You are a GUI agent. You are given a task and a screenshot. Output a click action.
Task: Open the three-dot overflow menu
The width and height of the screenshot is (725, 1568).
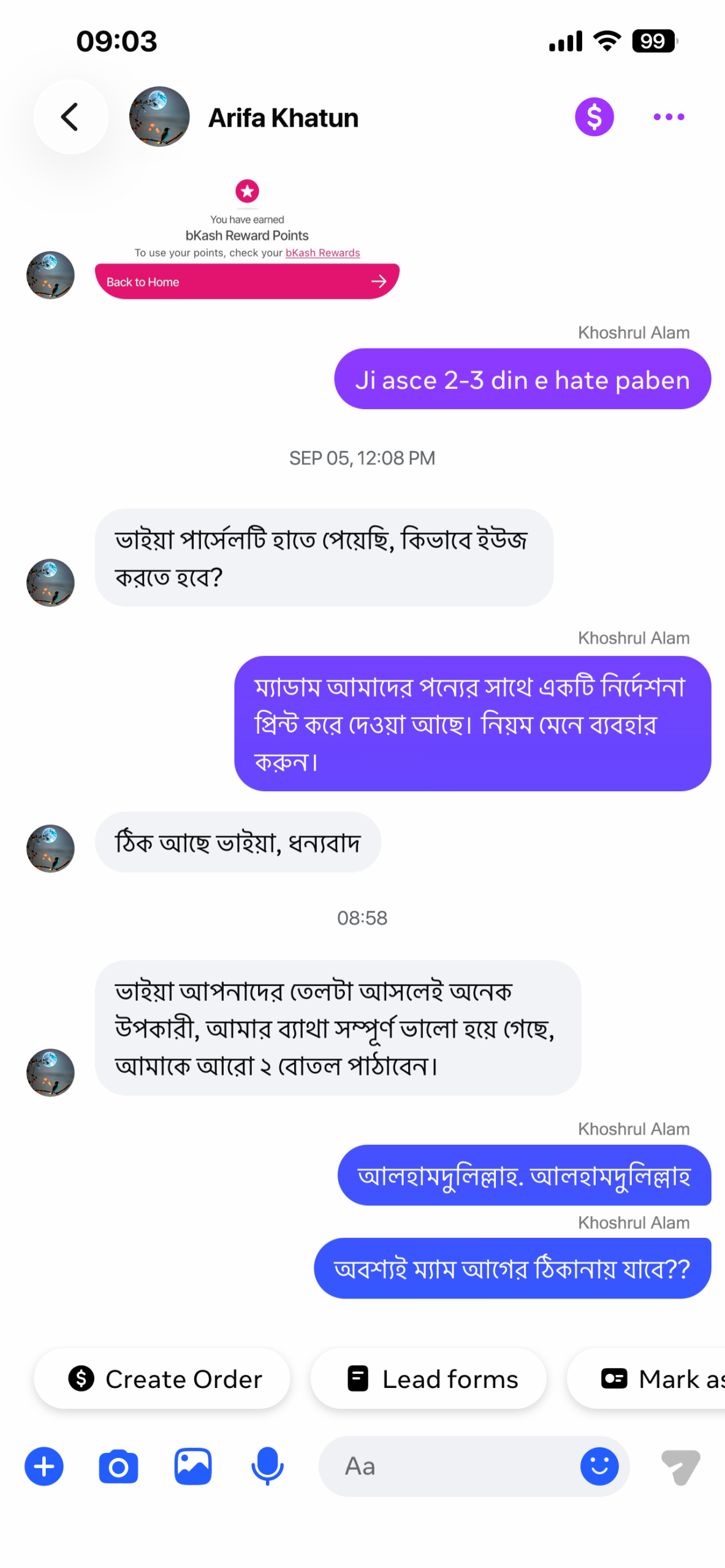[668, 116]
